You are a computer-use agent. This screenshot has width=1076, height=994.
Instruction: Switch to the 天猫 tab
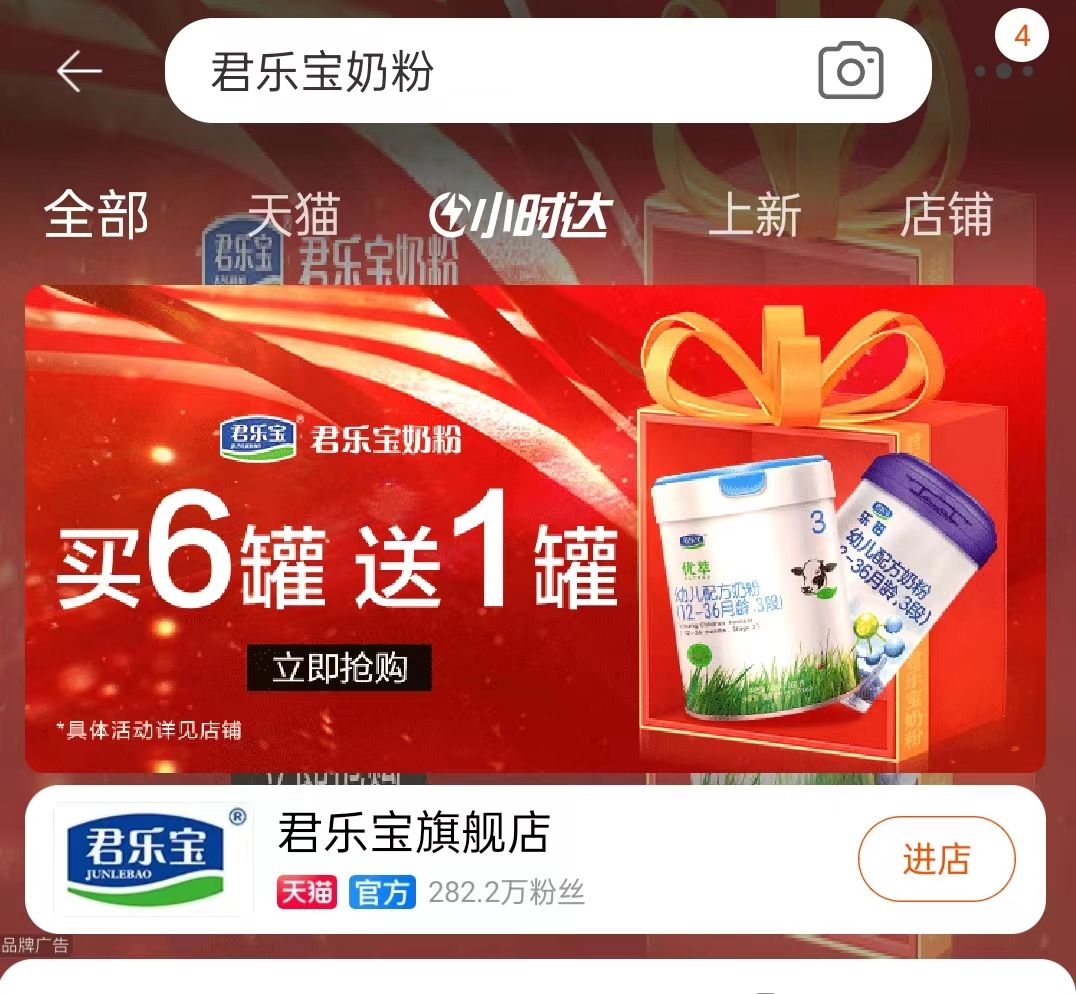pos(294,216)
